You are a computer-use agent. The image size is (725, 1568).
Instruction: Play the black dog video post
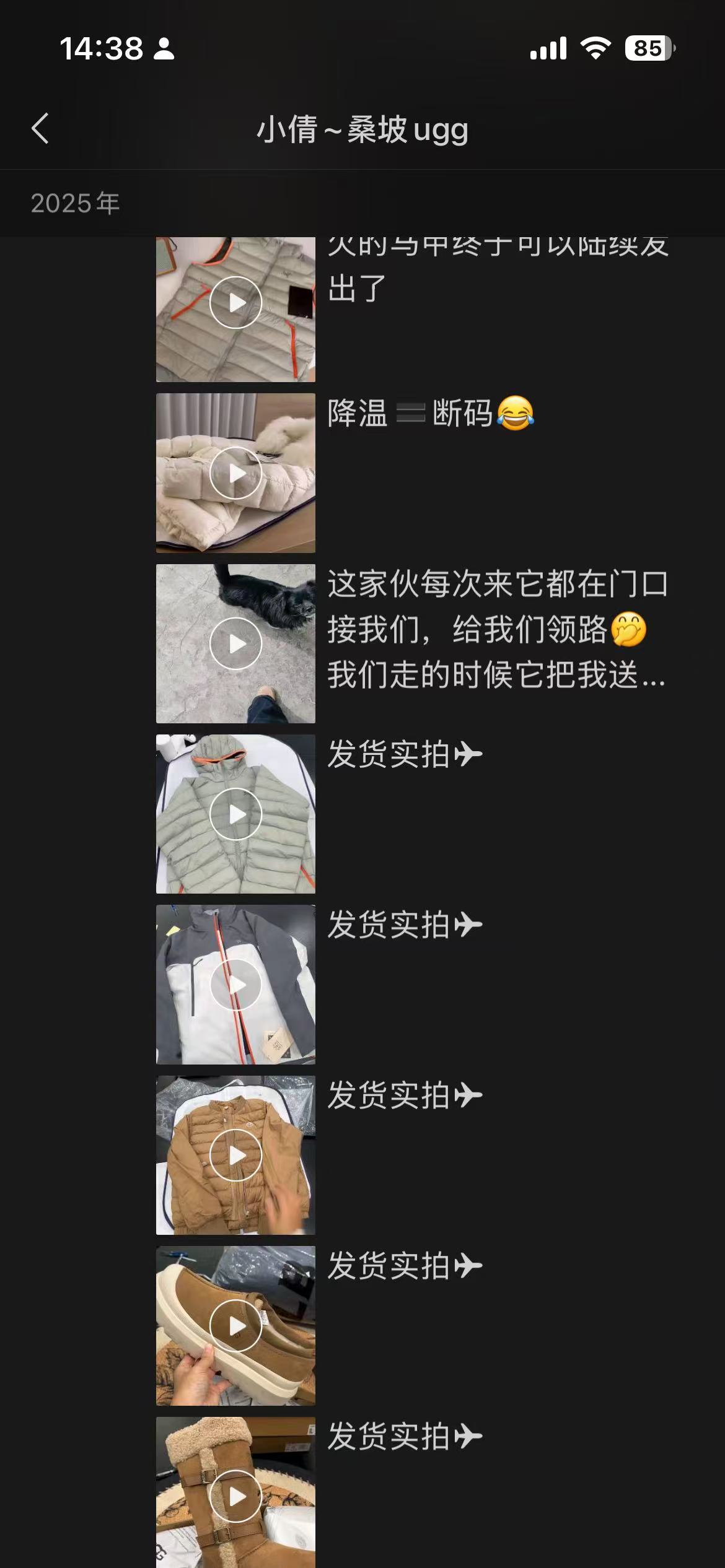tap(235, 644)
